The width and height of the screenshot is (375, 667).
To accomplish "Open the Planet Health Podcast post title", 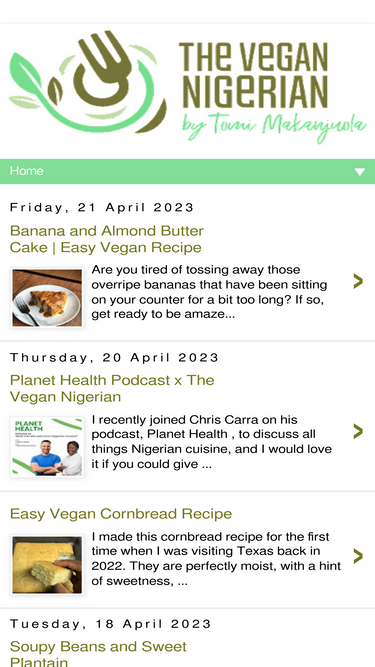I will (112, 388).
